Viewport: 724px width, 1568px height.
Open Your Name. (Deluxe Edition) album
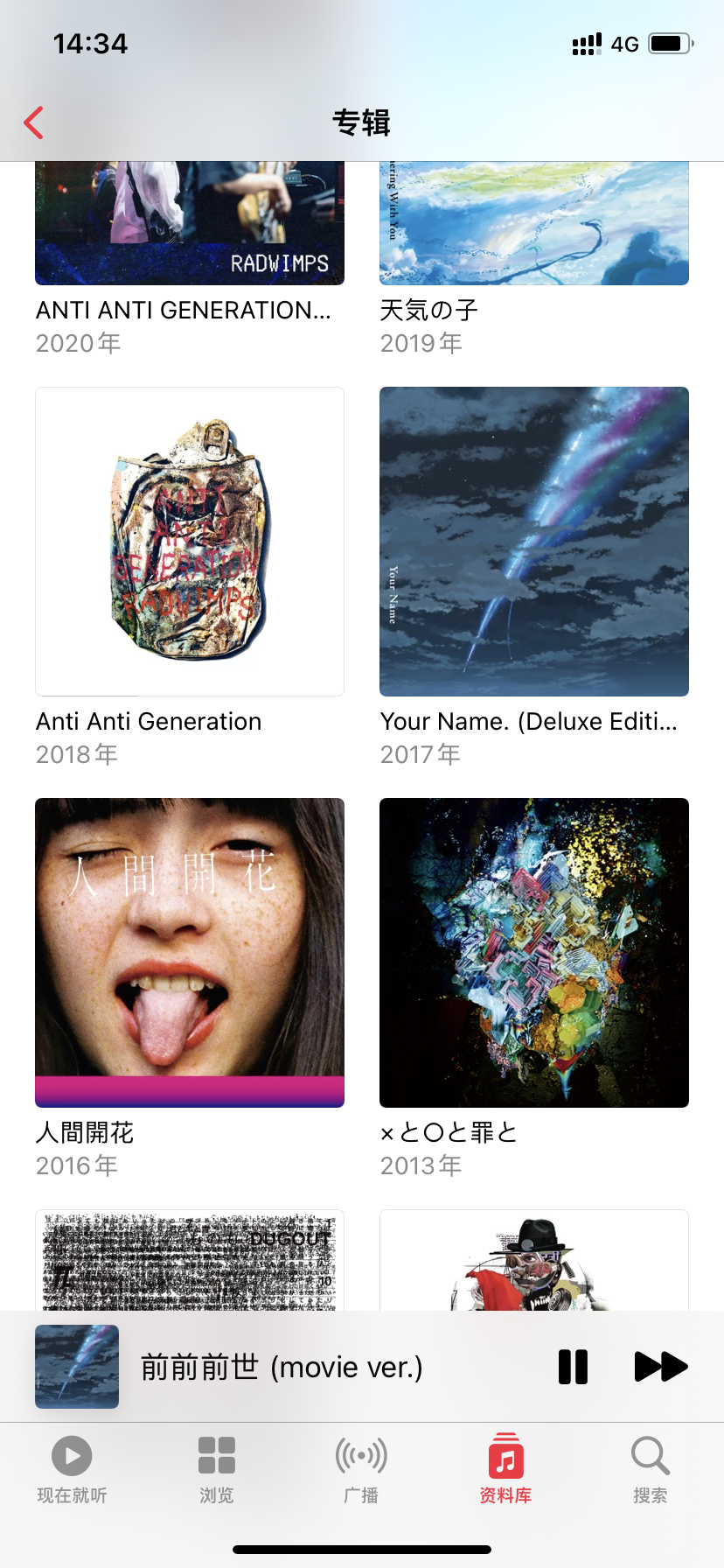[533, 542]
